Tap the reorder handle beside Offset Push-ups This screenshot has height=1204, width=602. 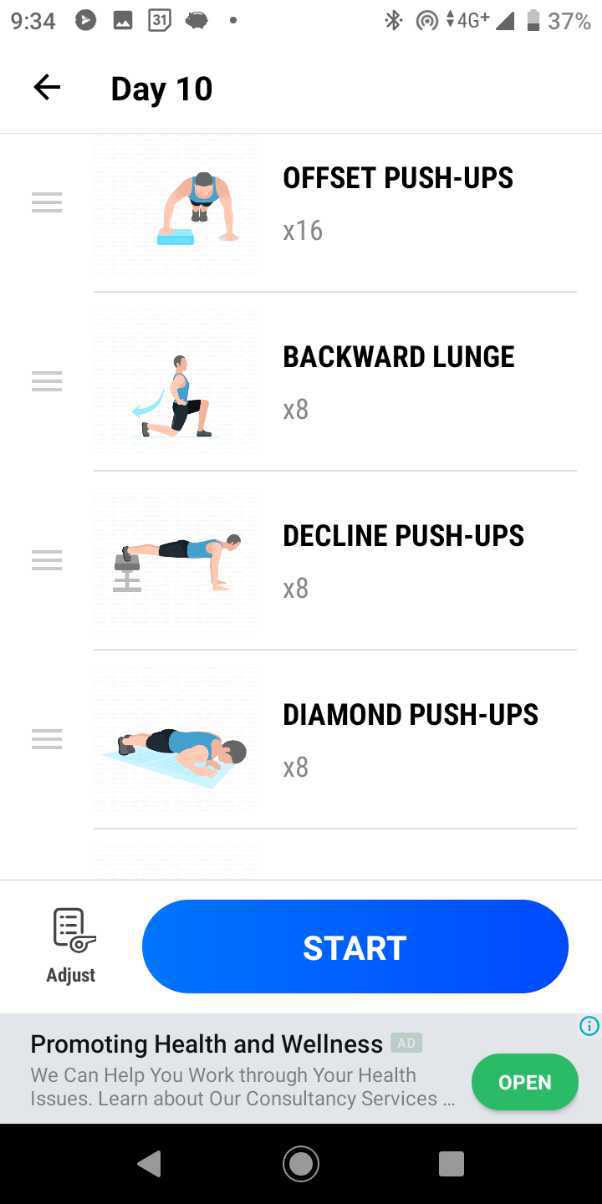pyautogui.click(x=47, y=203)
